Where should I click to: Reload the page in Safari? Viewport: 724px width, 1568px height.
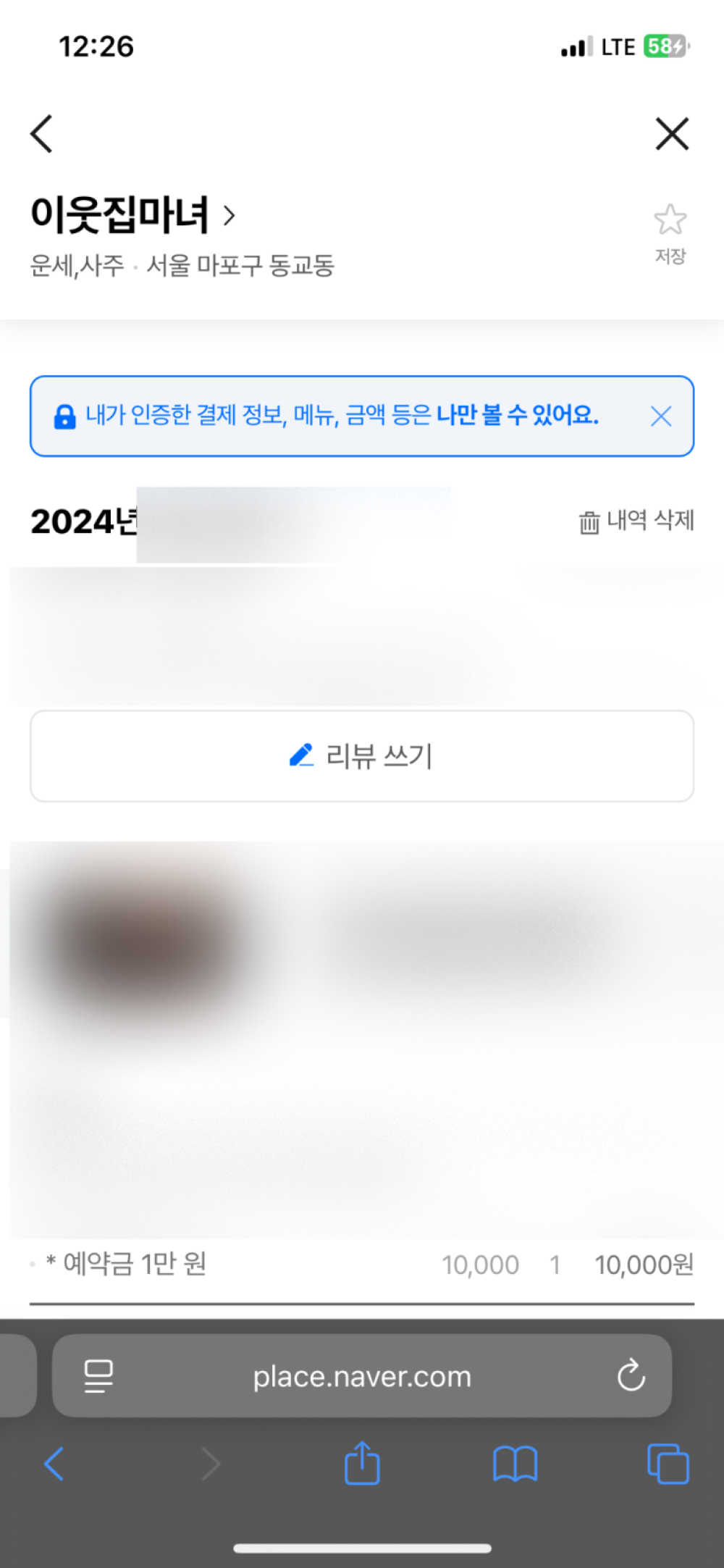click(631, 1375)
